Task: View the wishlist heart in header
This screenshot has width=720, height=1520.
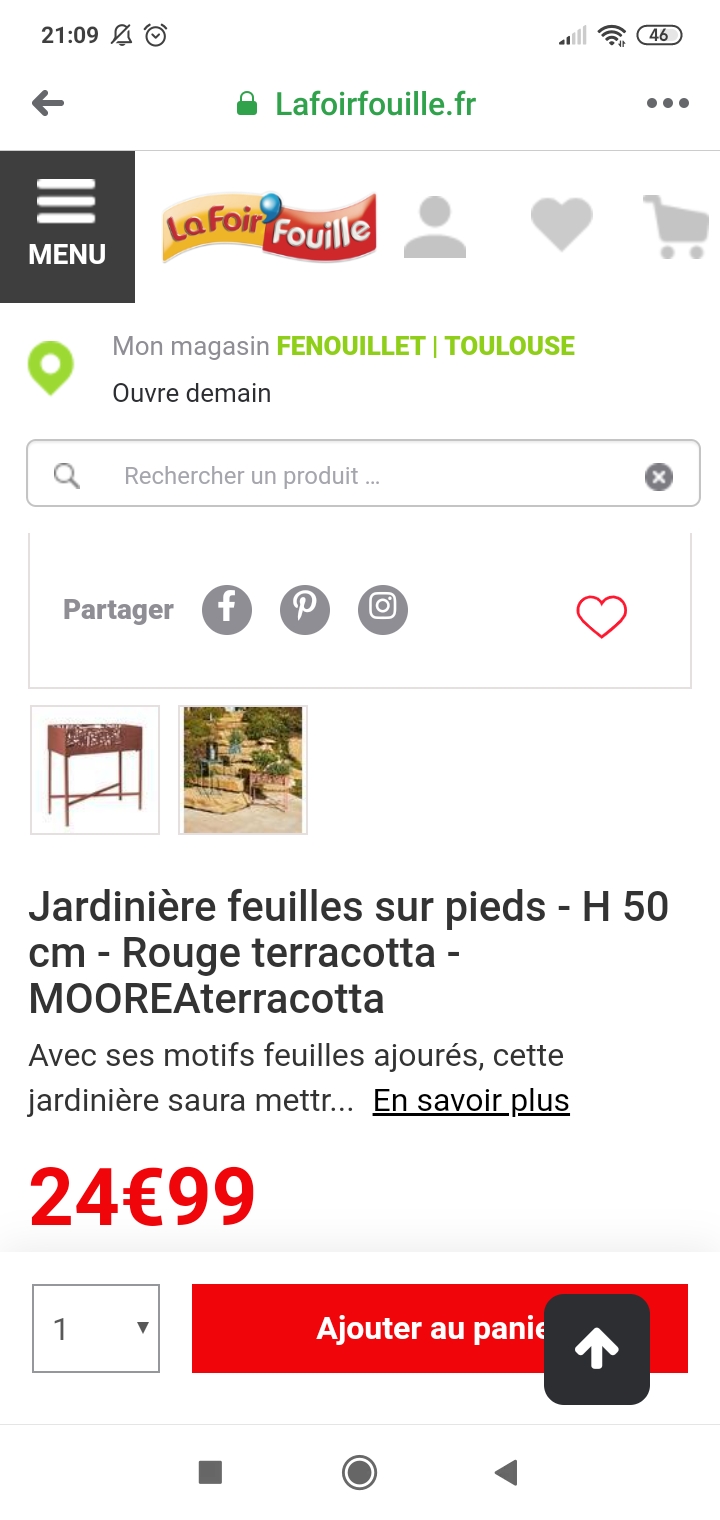Action: (x=561, y=224)
